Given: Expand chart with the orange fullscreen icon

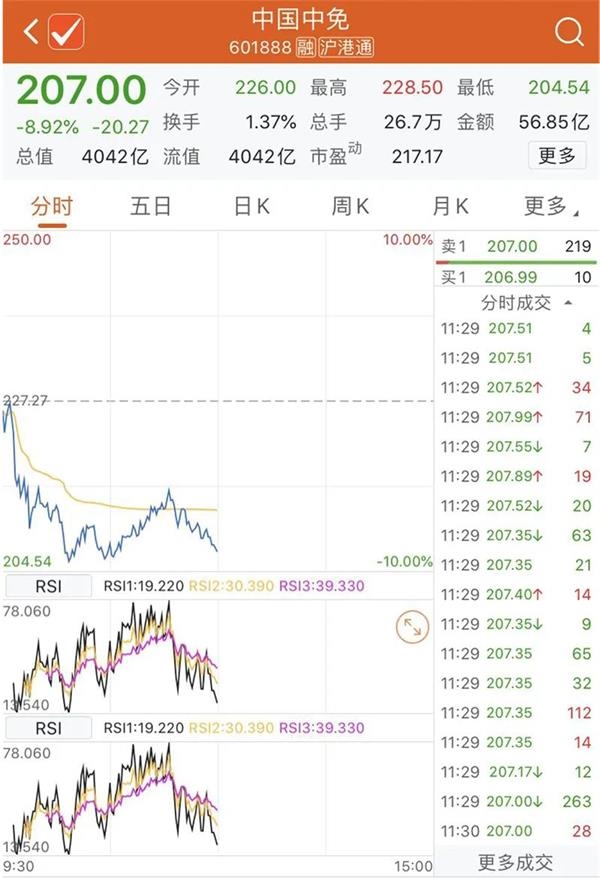Looking at the screenshot, I should 412,627.
